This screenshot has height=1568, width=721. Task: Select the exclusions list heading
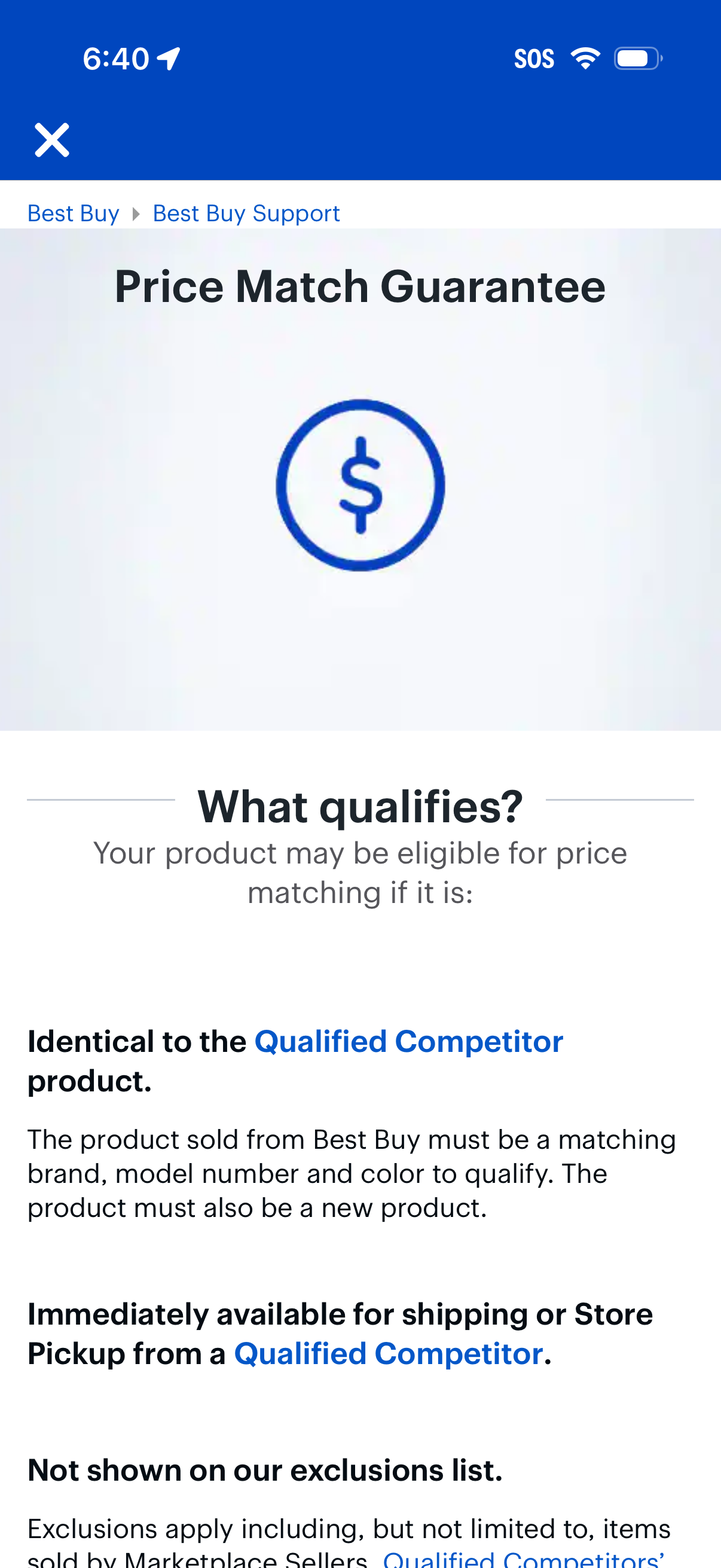[x=265, y=1469]
